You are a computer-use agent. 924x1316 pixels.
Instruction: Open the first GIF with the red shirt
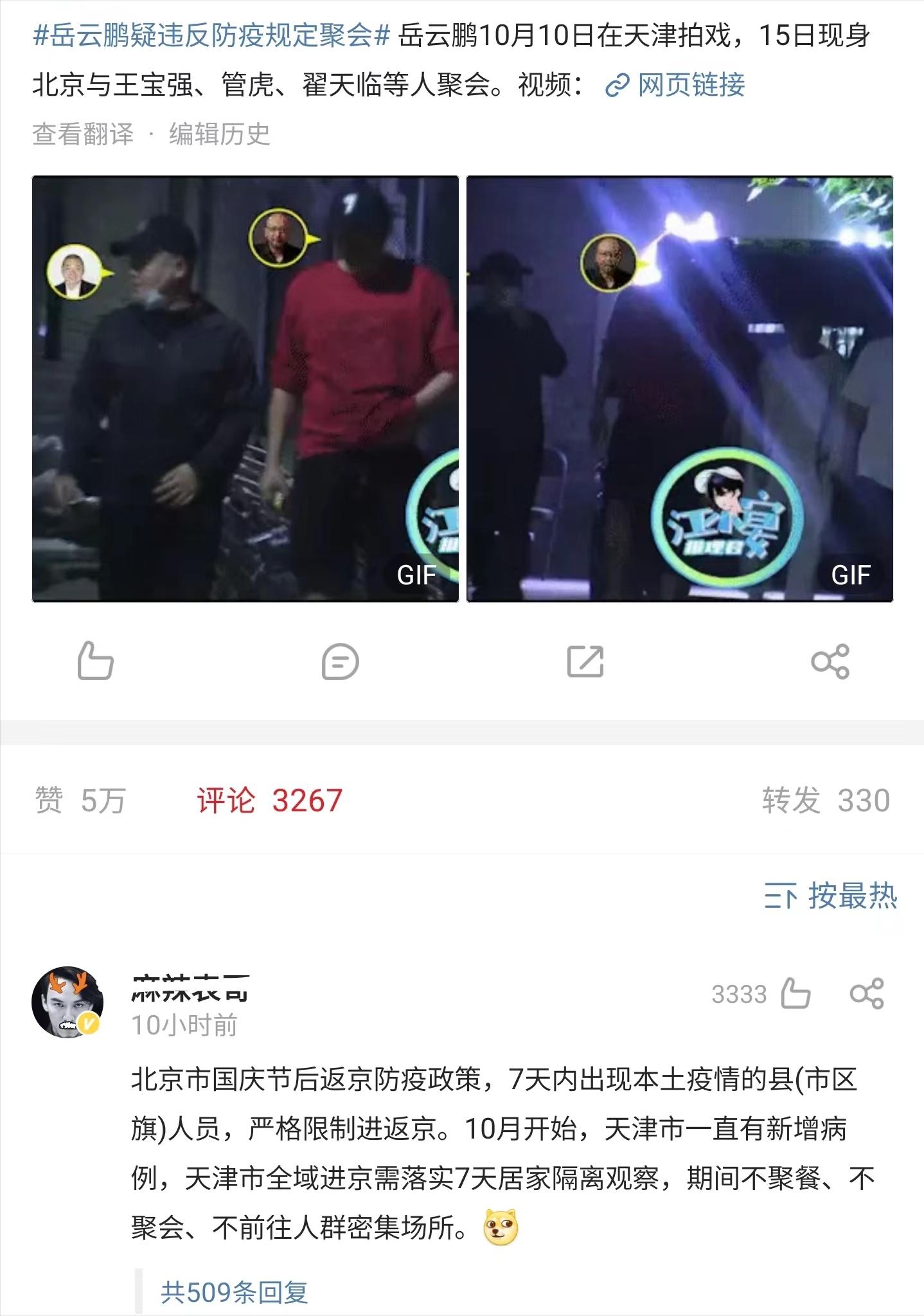point(245,389)
